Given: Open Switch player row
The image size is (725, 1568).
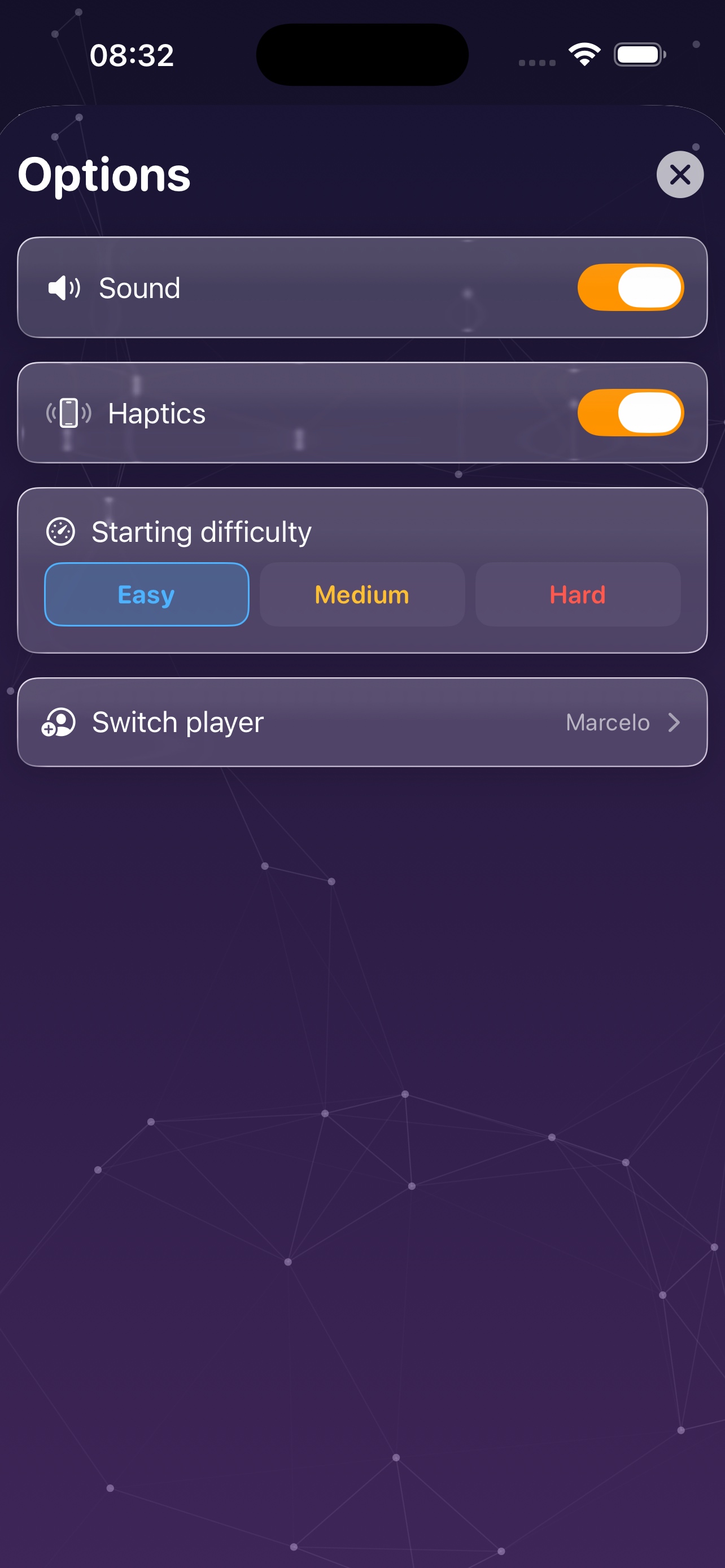Looking at the screenshot, I should 362,722.
